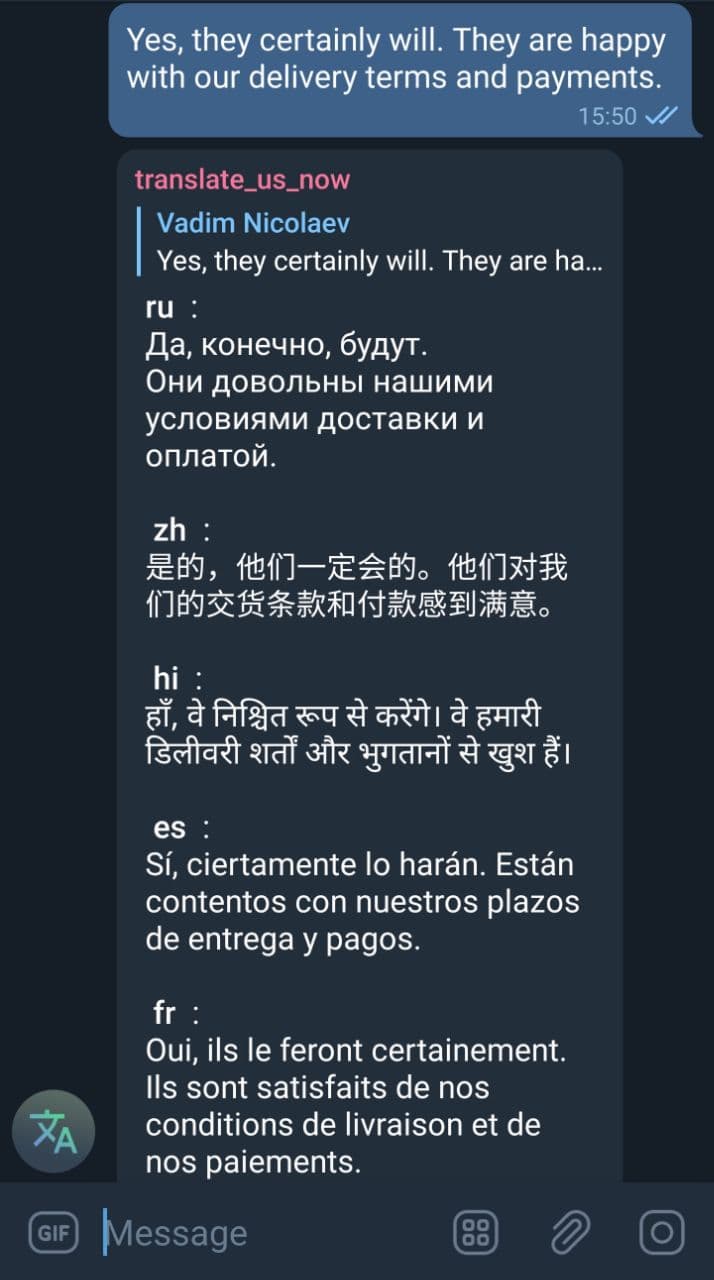Screen dimensions: 714x1280
Task: Open the bot commands grid icon
Action: (475, 1233)
